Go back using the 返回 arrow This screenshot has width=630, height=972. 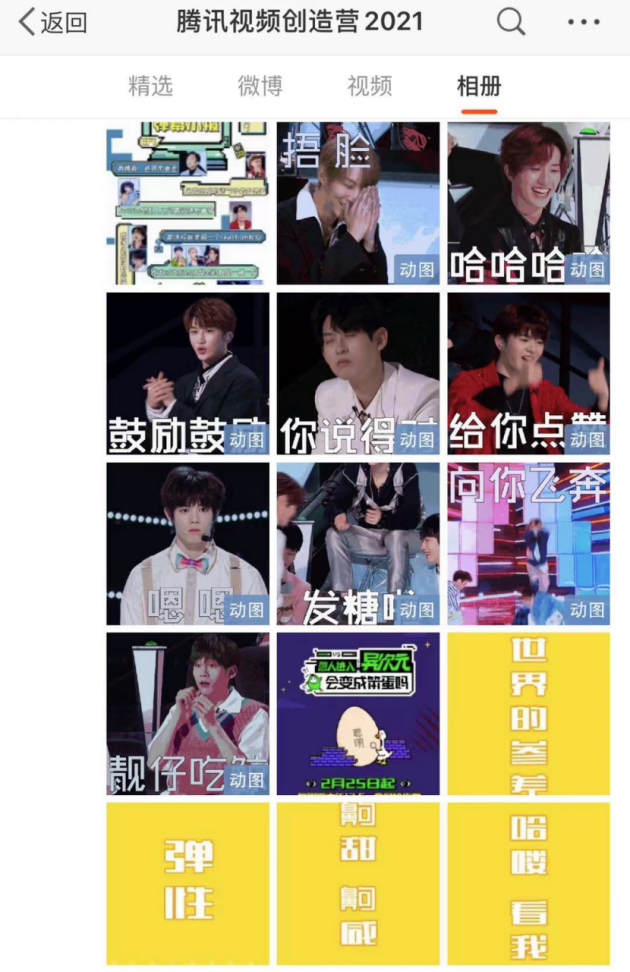[x=52, y=22]
